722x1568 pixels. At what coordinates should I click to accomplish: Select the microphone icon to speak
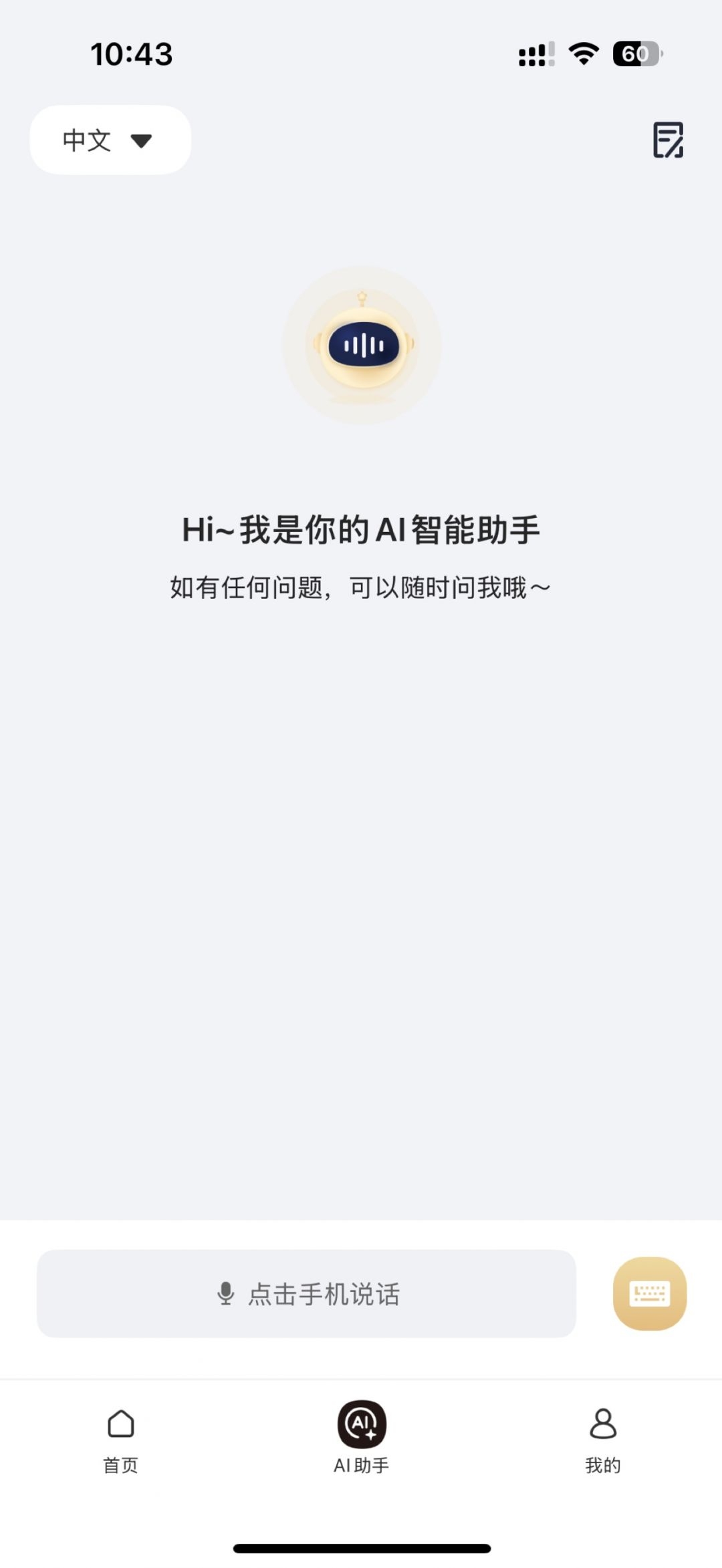click(227, 1295)
